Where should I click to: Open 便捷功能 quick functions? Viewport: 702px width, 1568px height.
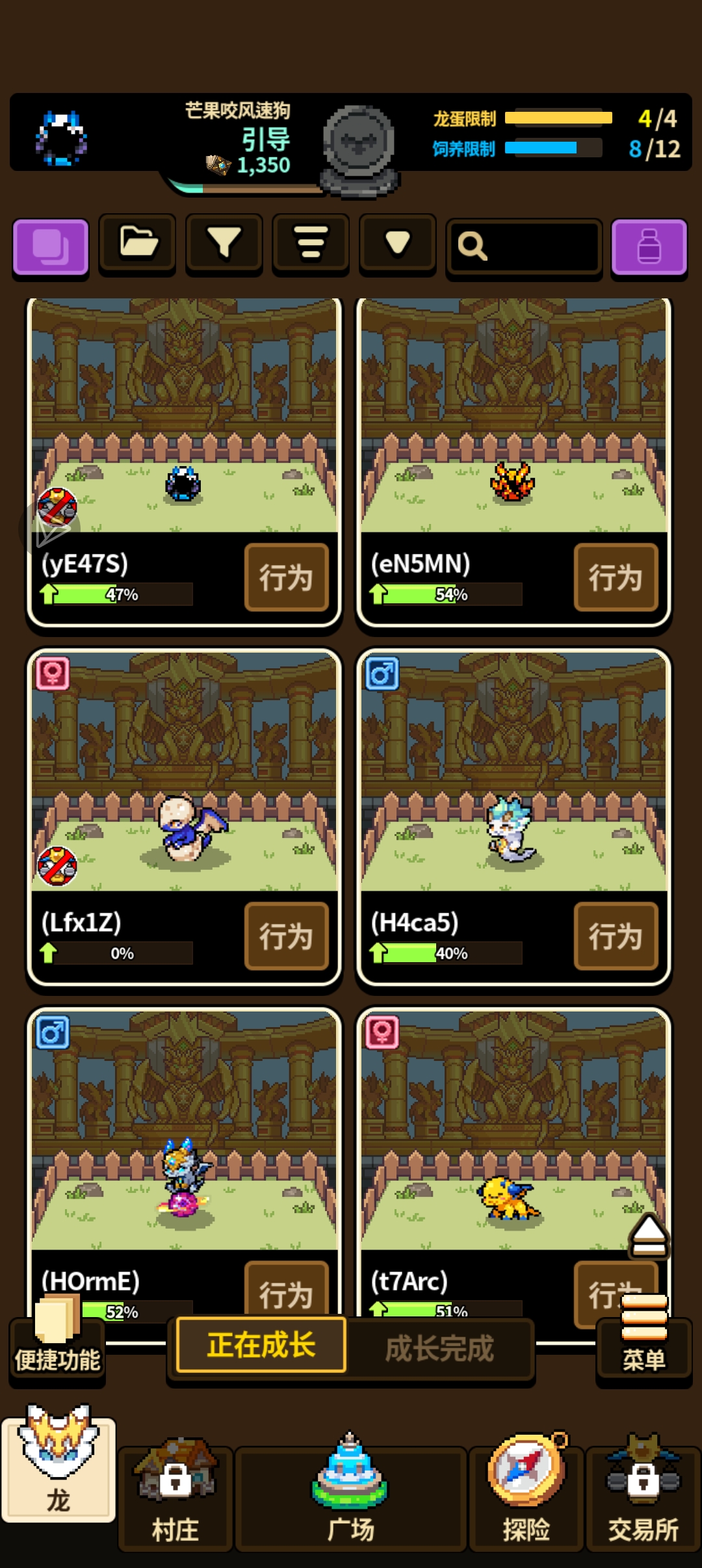(57, 1340)
